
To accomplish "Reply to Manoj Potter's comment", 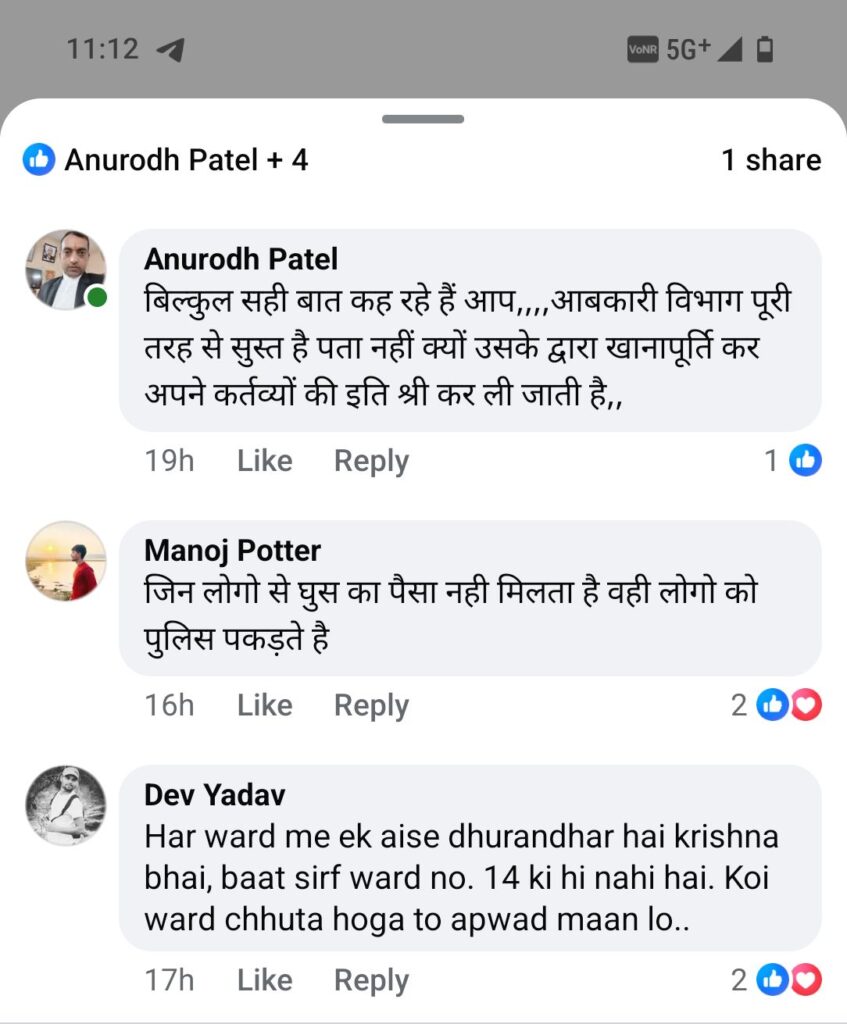I will (x=371, y=705).
